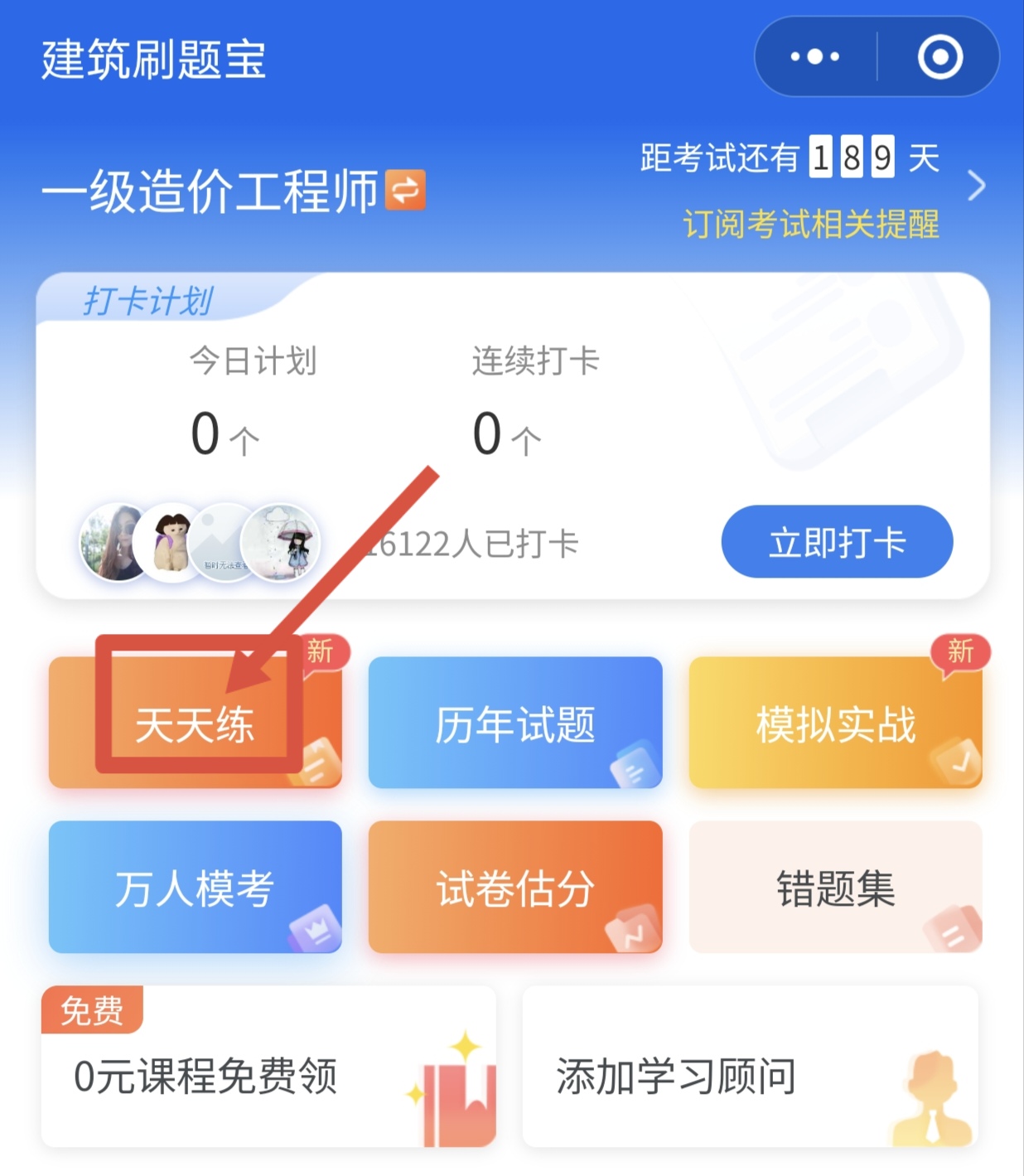The image size is (1024, 1176).
Task: Subscribe to exam reminders 订阅考试相关提醒
Action: [810, 225]
